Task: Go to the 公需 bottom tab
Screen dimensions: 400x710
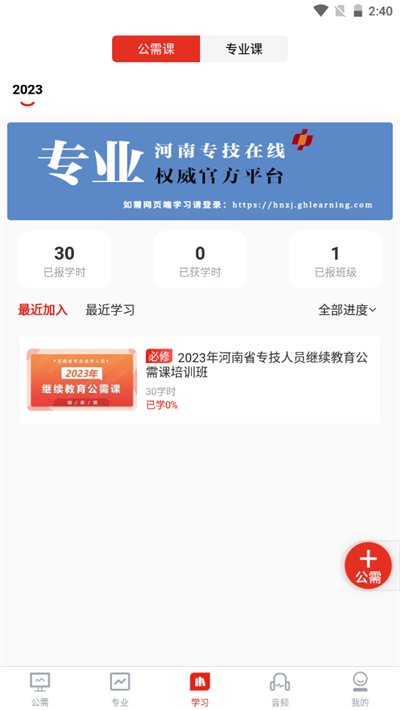Action: tap(40, 689)
